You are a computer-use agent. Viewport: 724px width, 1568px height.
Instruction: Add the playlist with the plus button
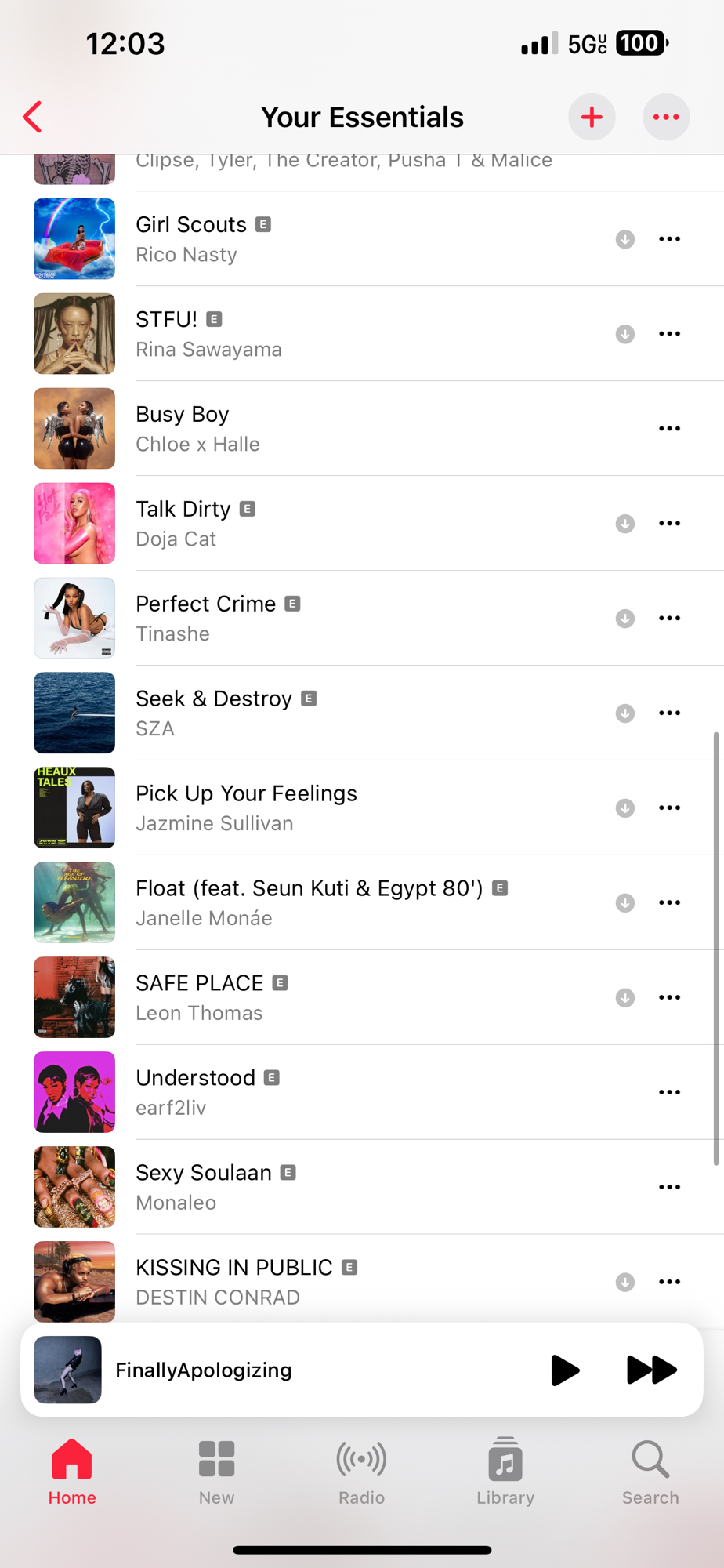(592, 118)
